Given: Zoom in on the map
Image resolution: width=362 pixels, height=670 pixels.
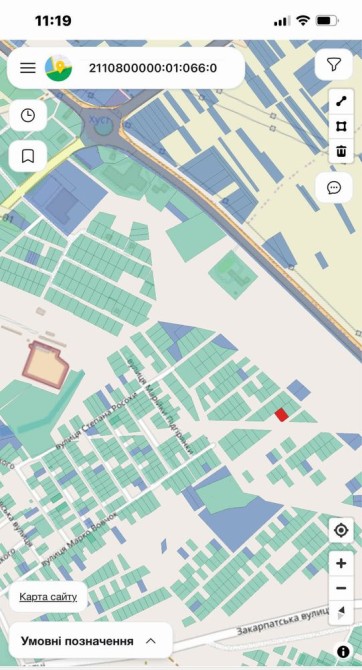Looking at the screenshot, I should pos(341,564).
